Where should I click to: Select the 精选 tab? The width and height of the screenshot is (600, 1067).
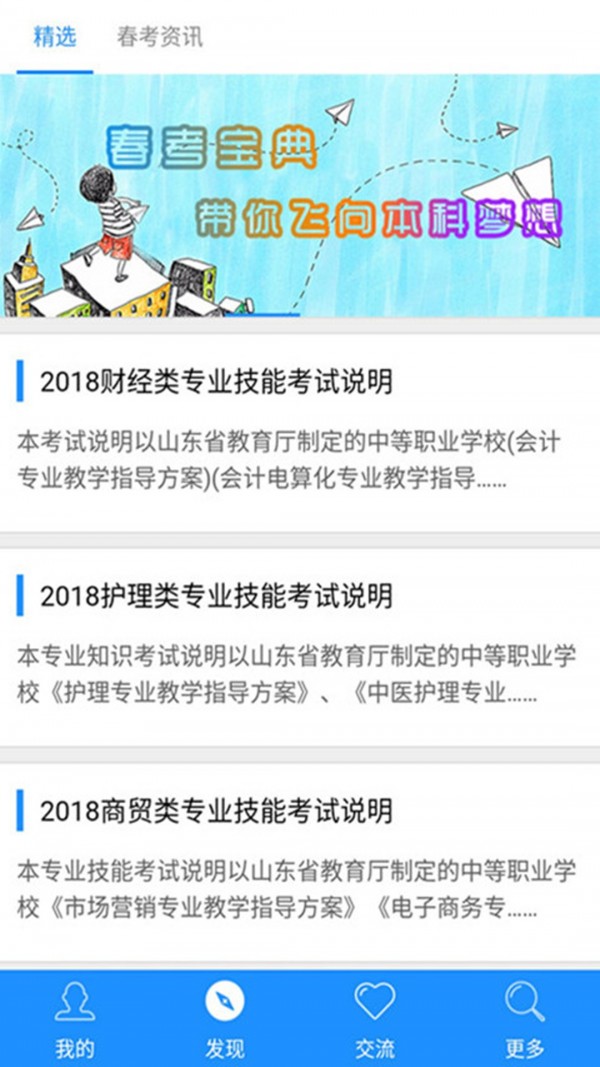(54, 38)
